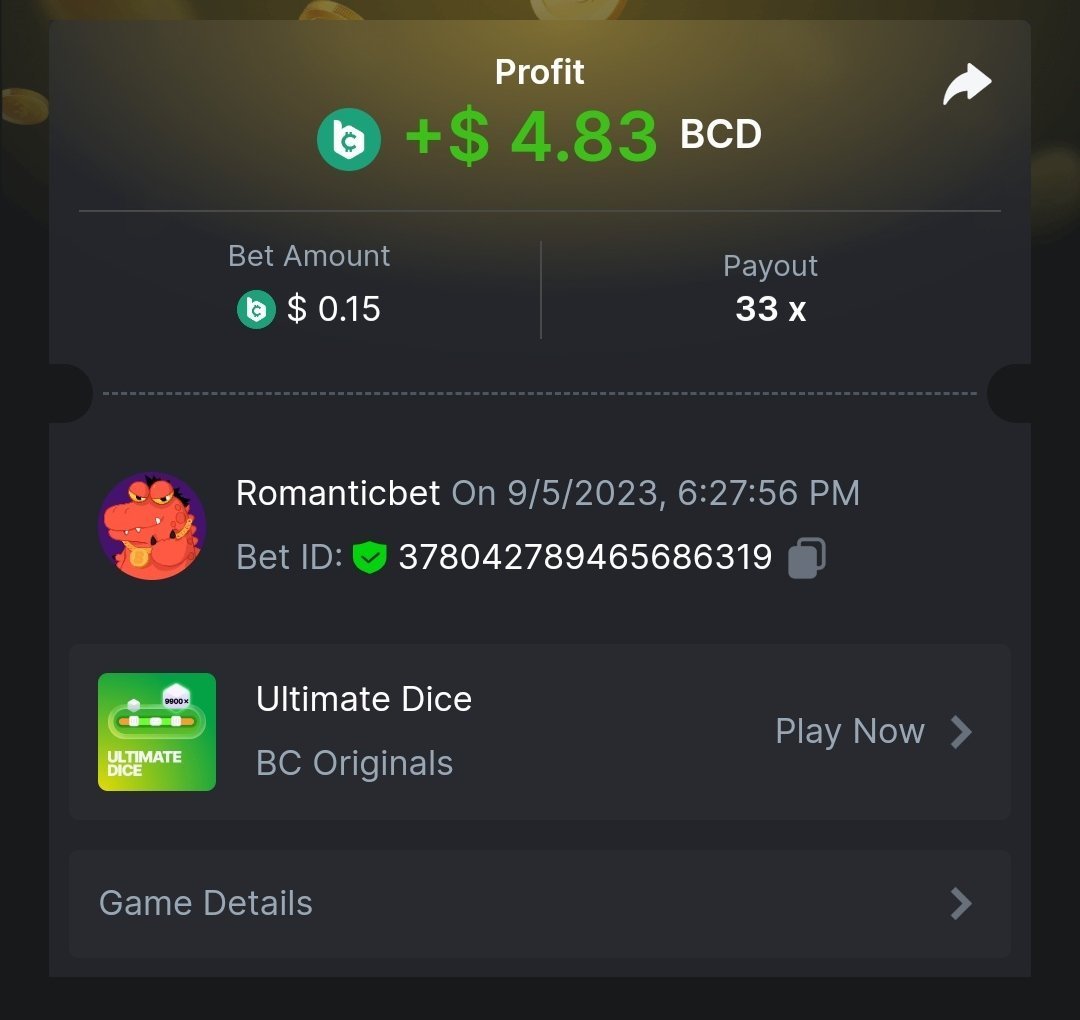Open Romanticbet's profile avatar
Viewport: 1080px width, 1020px height.
coord(152,526)
